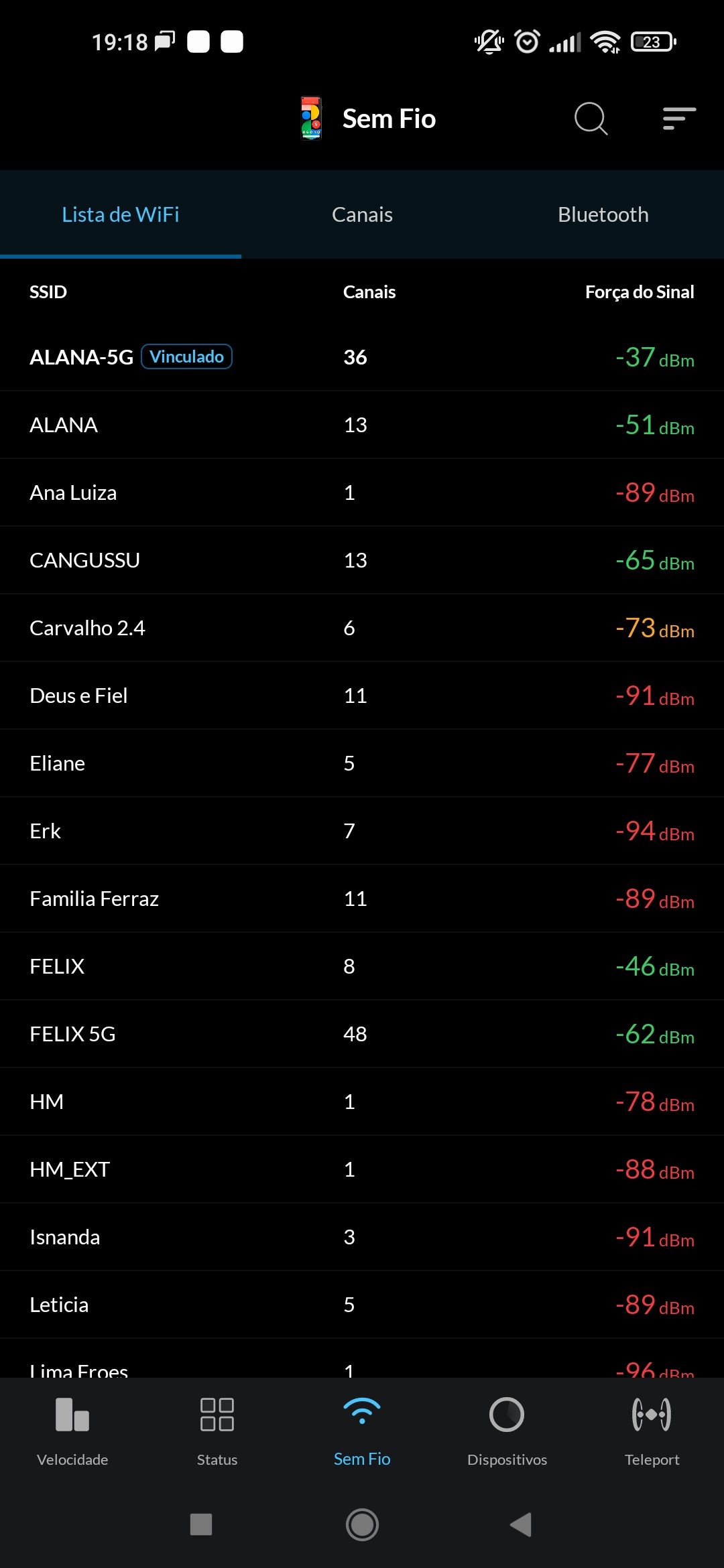The height and width of the screenshot is (1568, 724).
Task: Switch to the Canais tab
Action: pyautogui.click(x=362, y=215)
